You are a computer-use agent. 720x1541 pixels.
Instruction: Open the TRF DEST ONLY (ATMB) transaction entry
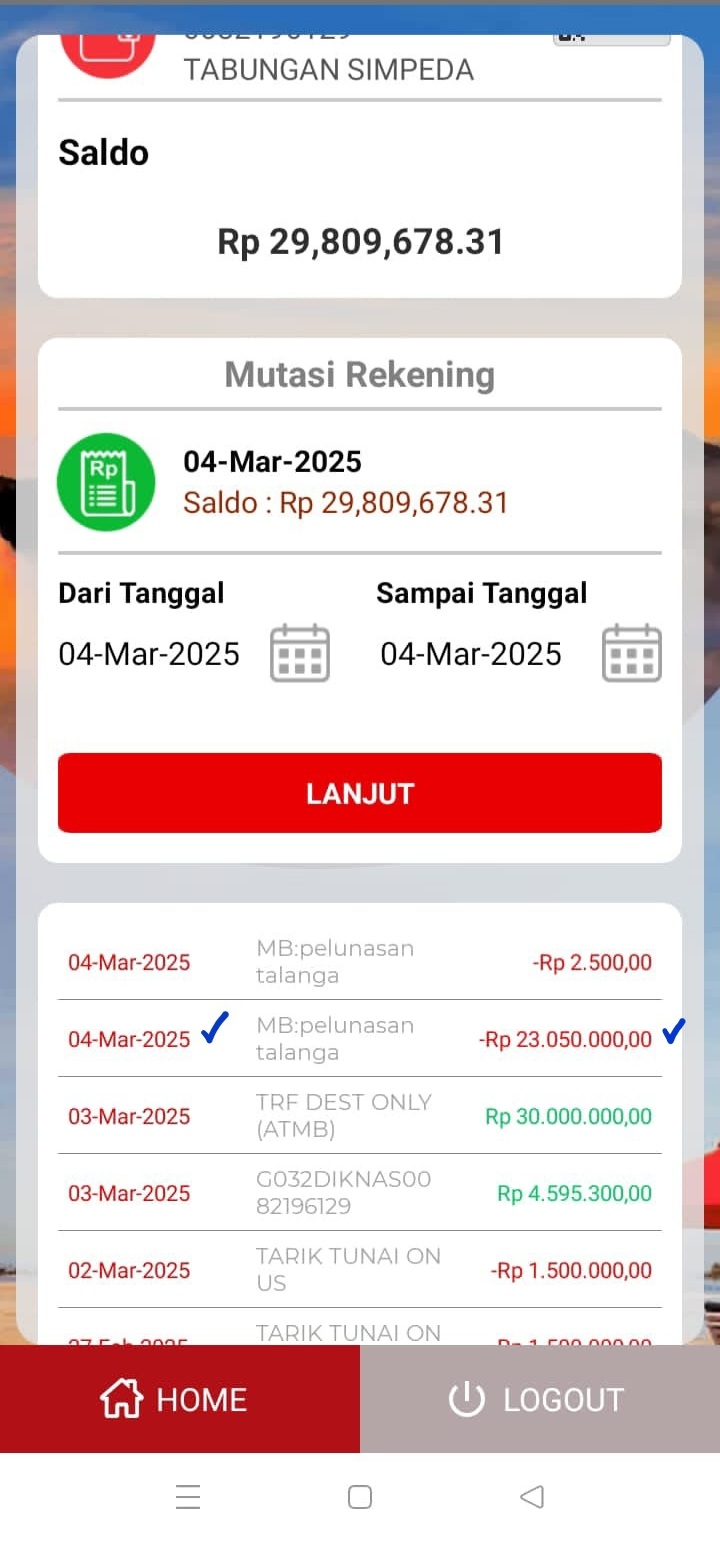360,1115
